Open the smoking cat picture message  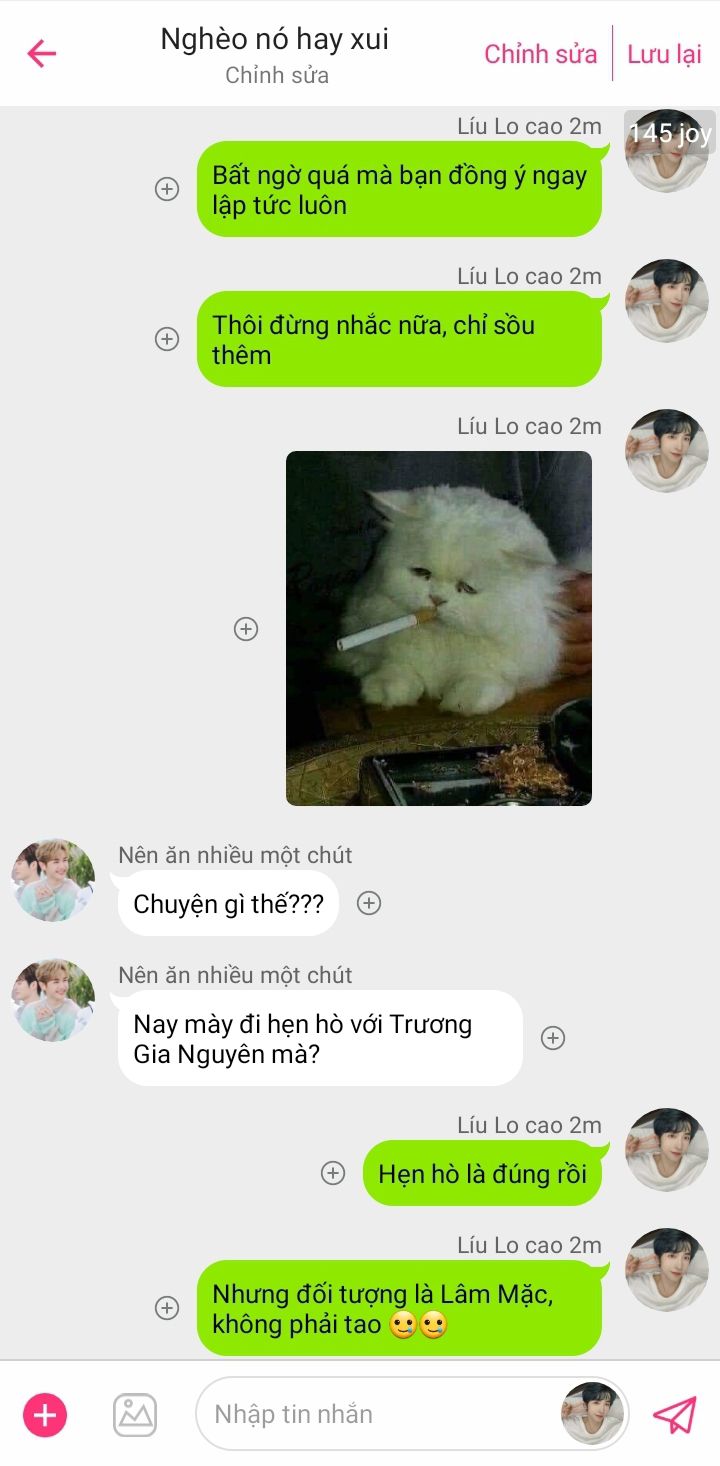(x=439, y=628)
